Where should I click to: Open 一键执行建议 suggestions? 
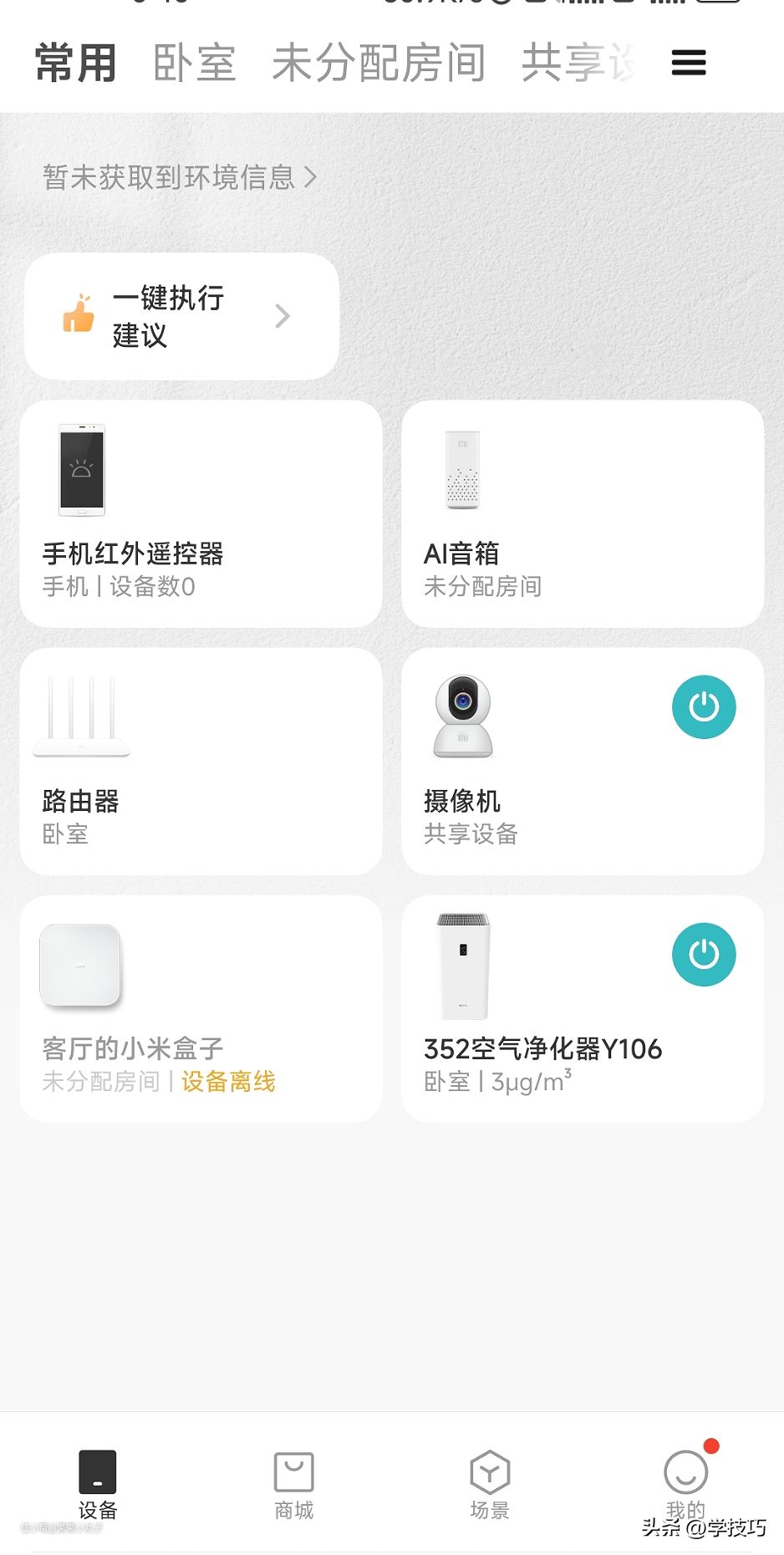181,317
